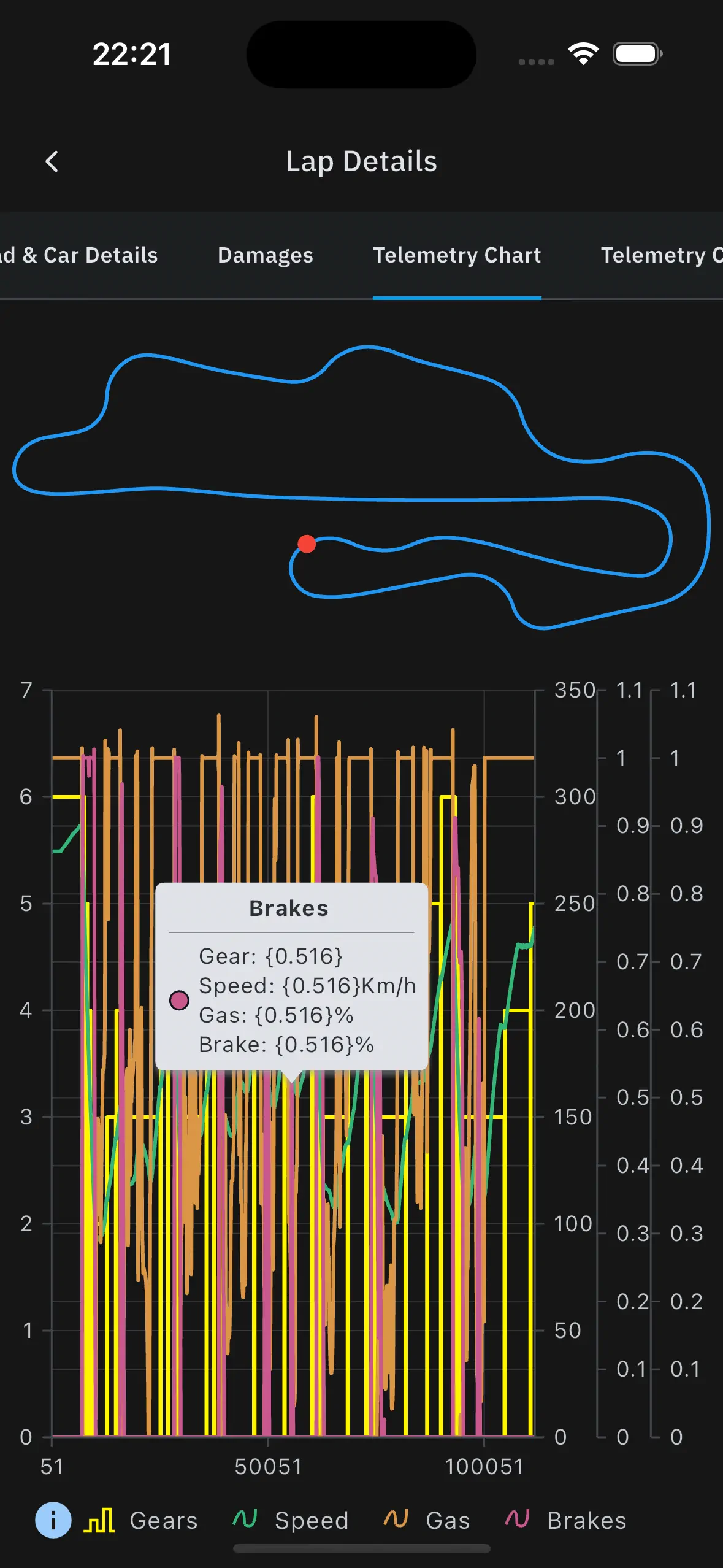Image resolution: width=723 pixels, height=1568 pixels.
Task: Open the chart info icon
Action: pos(53,1521)
